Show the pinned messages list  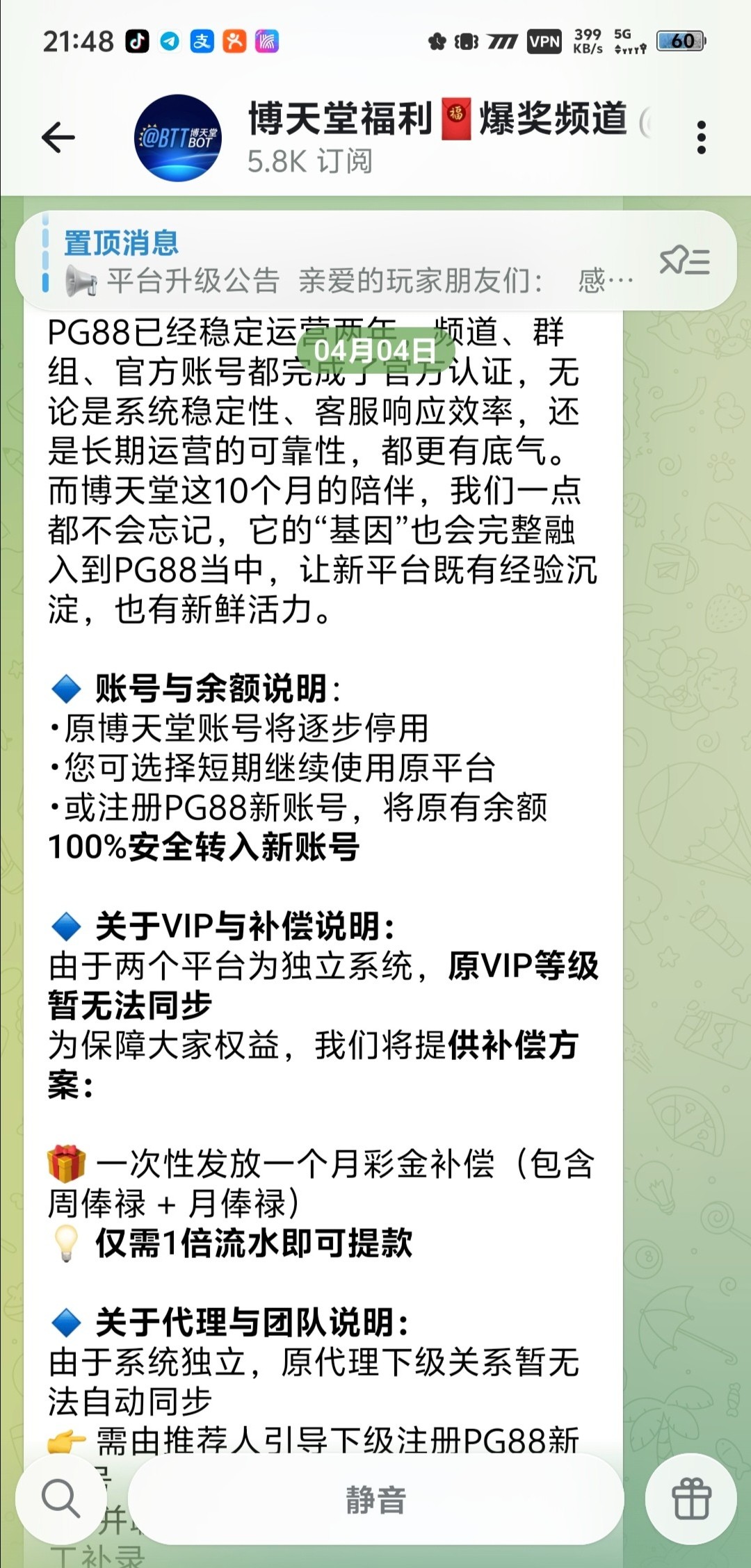[x=685, y=261]
